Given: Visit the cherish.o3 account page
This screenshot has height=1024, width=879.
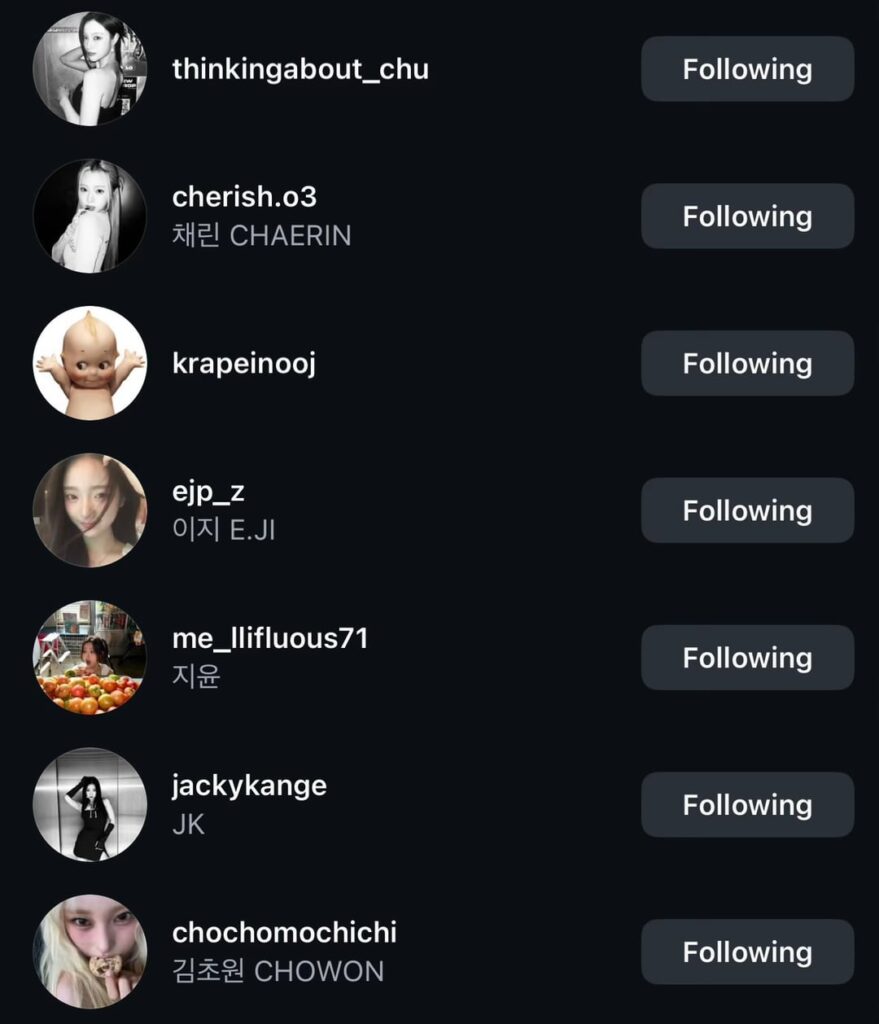Looking at the screenshot, I should [x=244, y=197].
